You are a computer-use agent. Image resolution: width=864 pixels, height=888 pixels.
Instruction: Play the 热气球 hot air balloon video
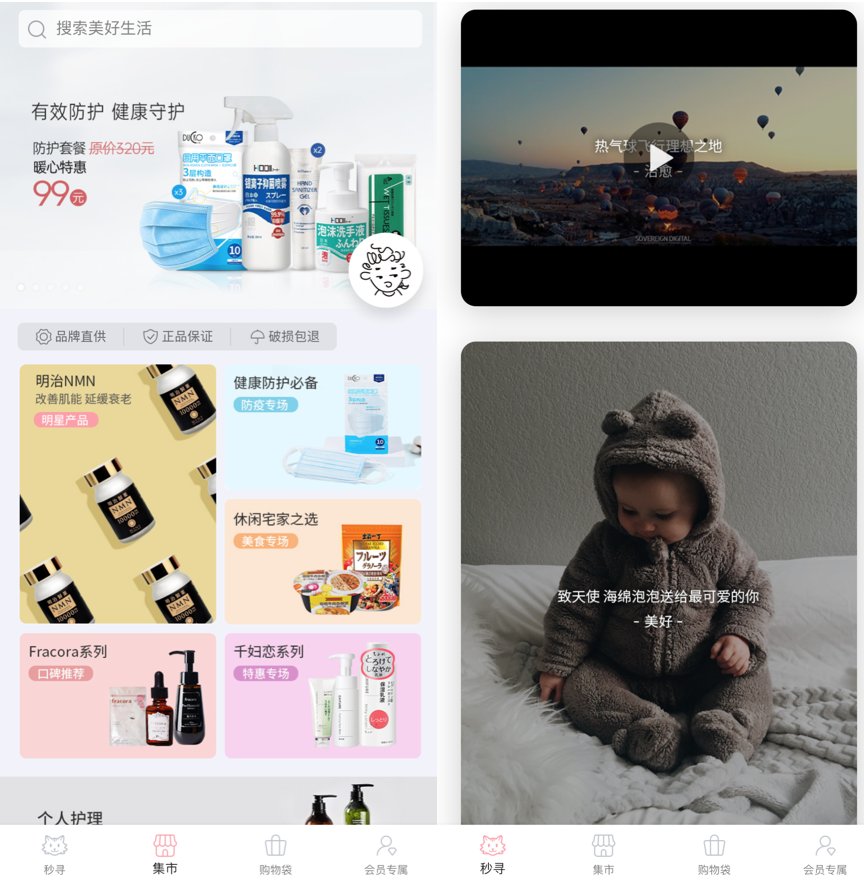pos(658,157)
